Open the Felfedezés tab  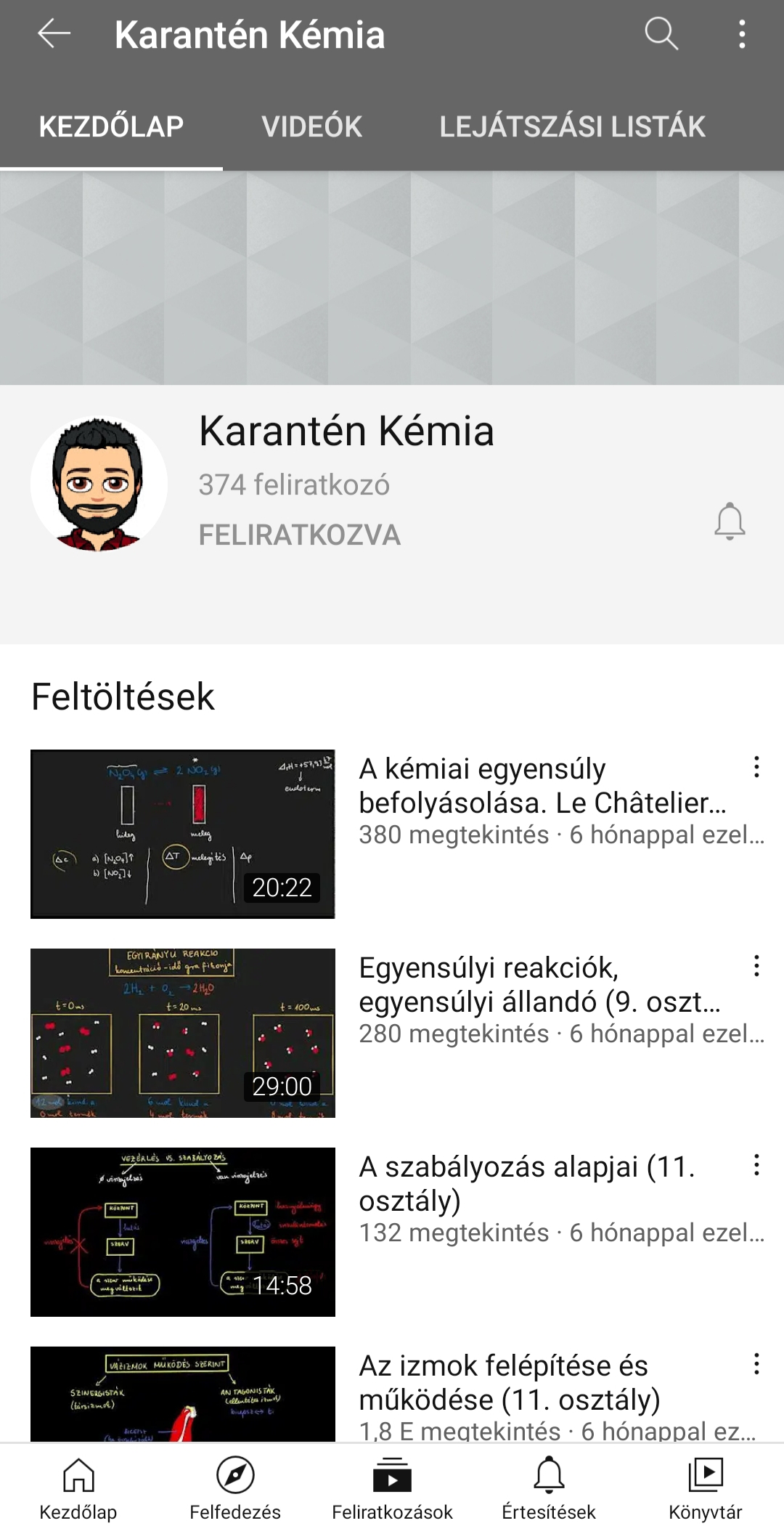235,1488
